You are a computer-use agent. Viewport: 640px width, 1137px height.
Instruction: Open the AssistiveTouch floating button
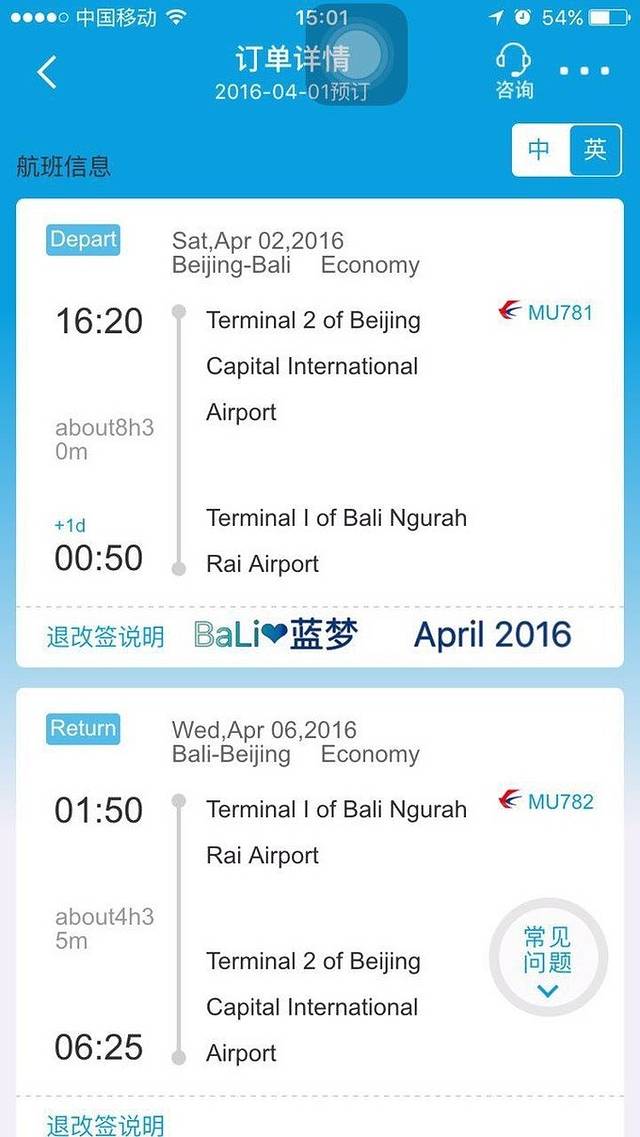click(356, 54)
